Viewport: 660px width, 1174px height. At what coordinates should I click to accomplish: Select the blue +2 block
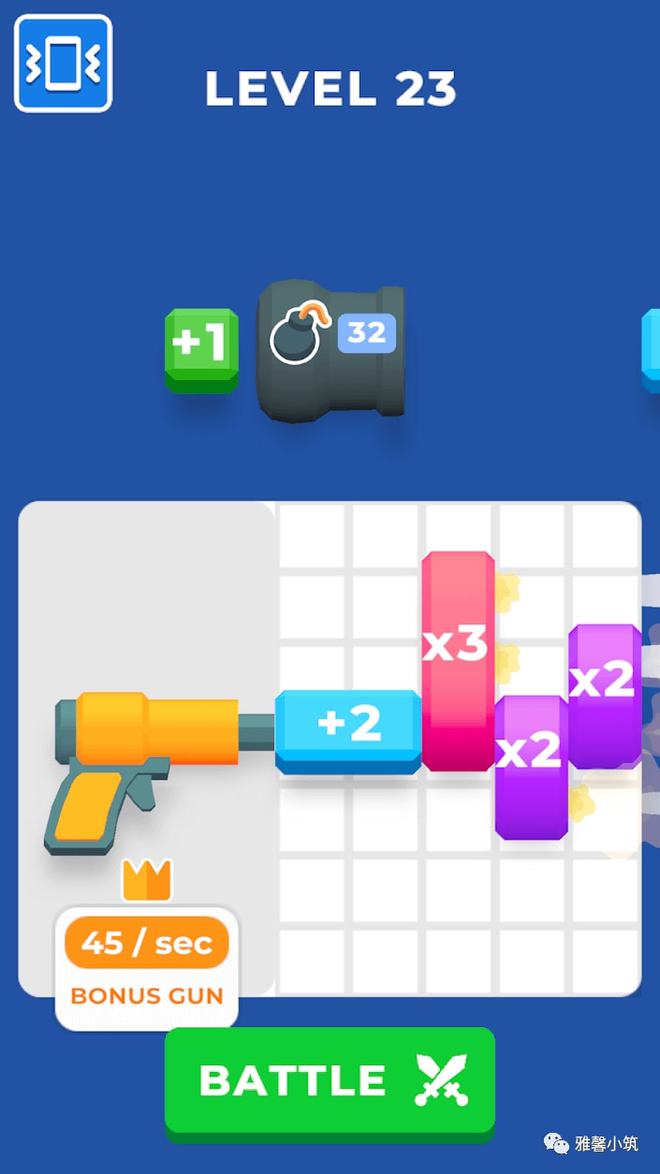pos(348,728)
